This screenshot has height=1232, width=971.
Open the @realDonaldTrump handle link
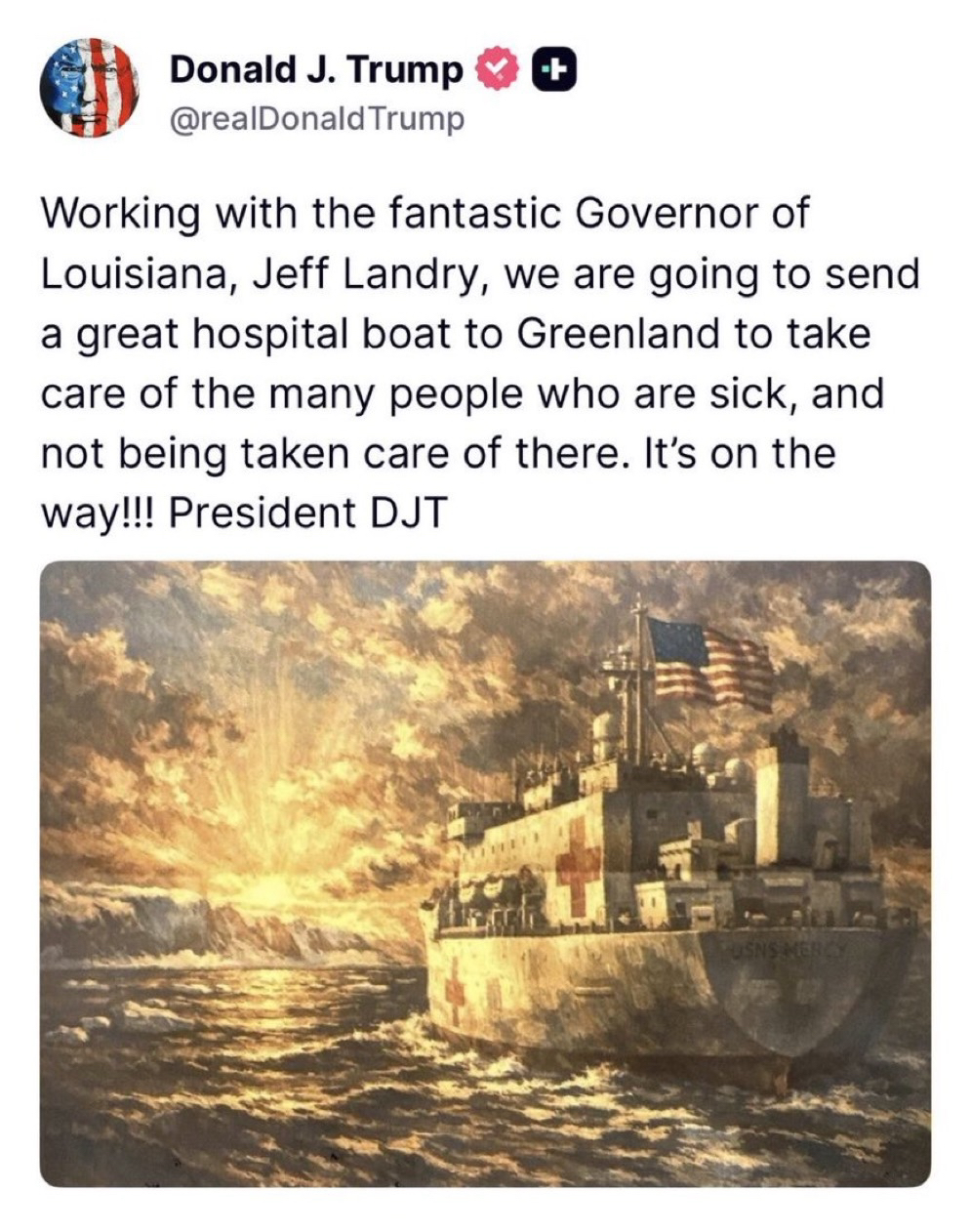316,119
